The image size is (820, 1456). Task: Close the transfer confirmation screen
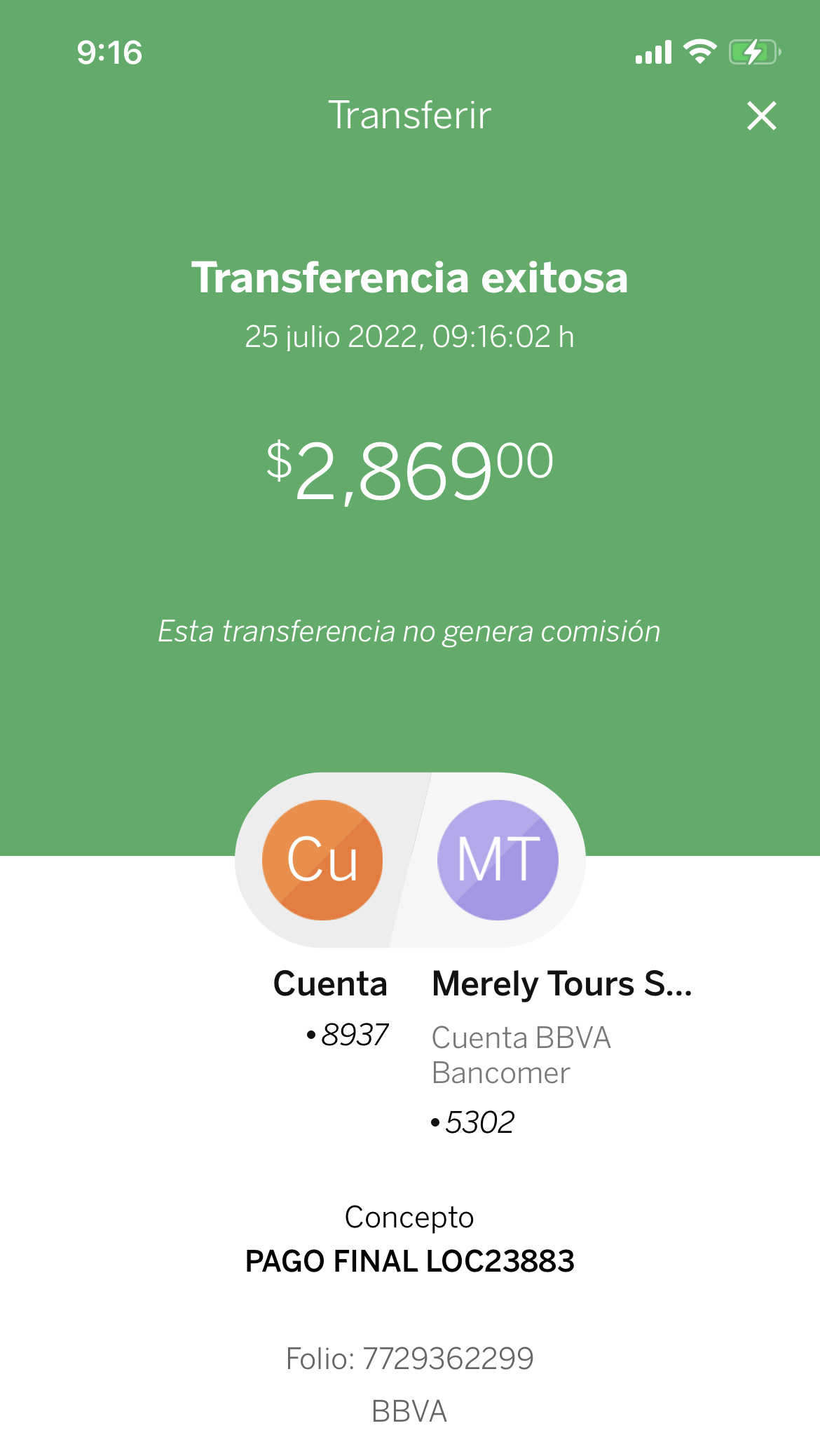tap(762, 116)
